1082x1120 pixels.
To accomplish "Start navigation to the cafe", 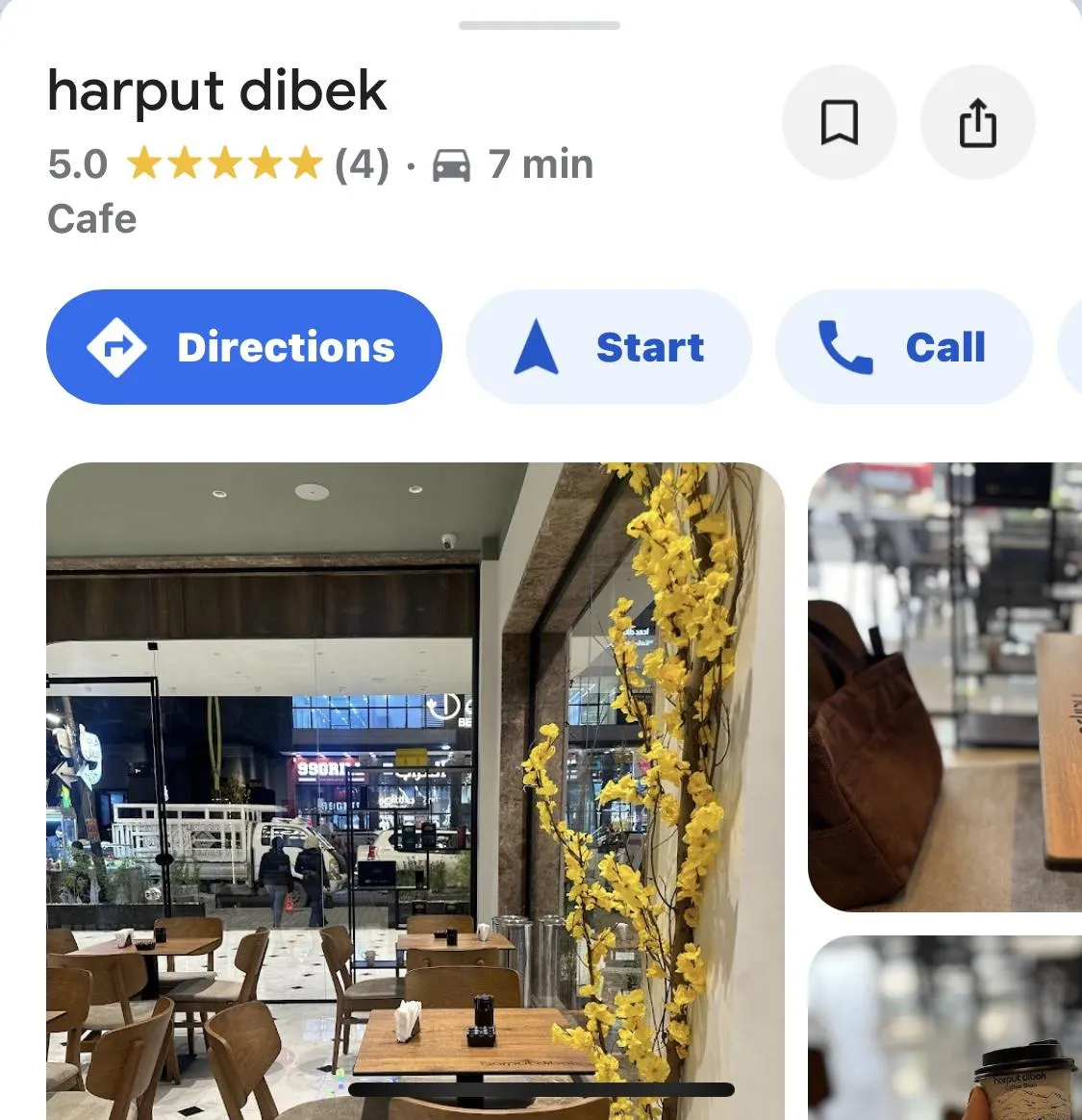I will point(609,347).
